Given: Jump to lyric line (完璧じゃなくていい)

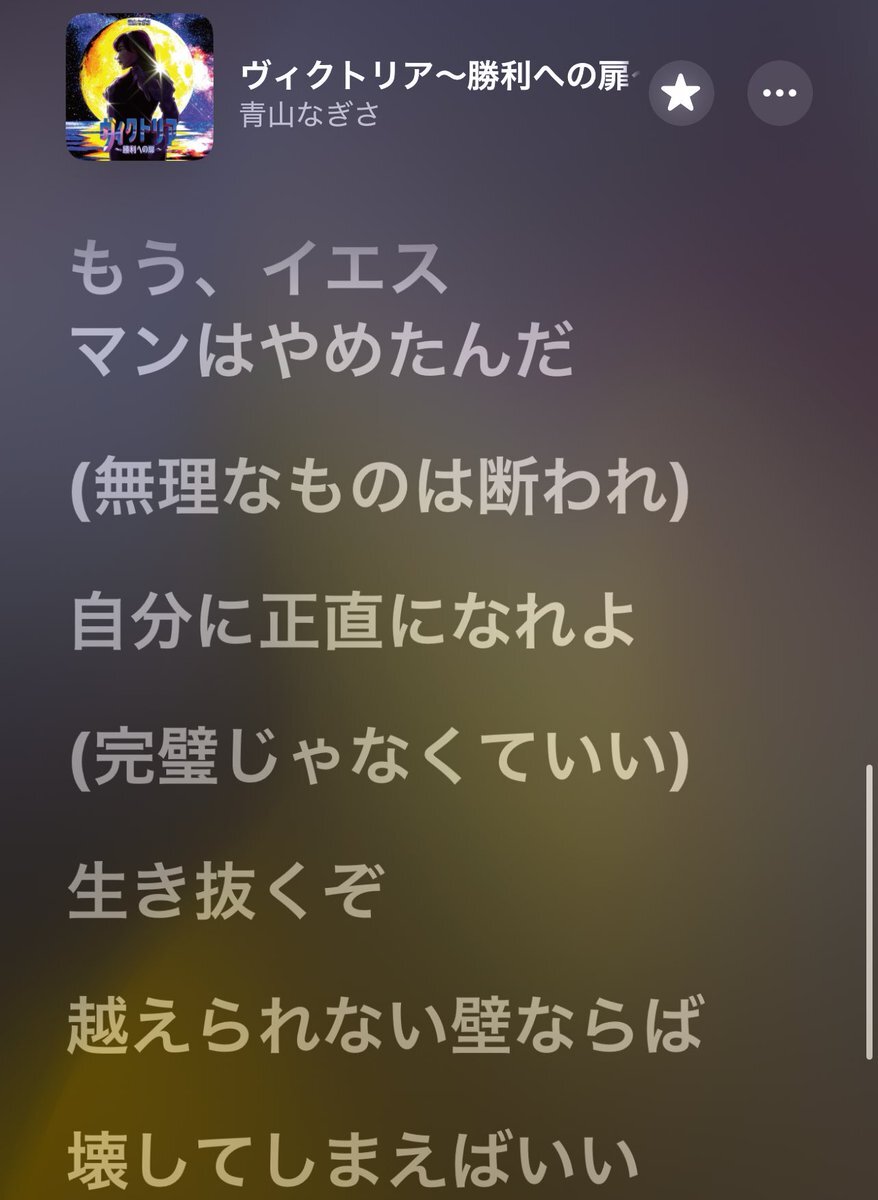Looking at the screenshot, I should [x=381, y=757].
